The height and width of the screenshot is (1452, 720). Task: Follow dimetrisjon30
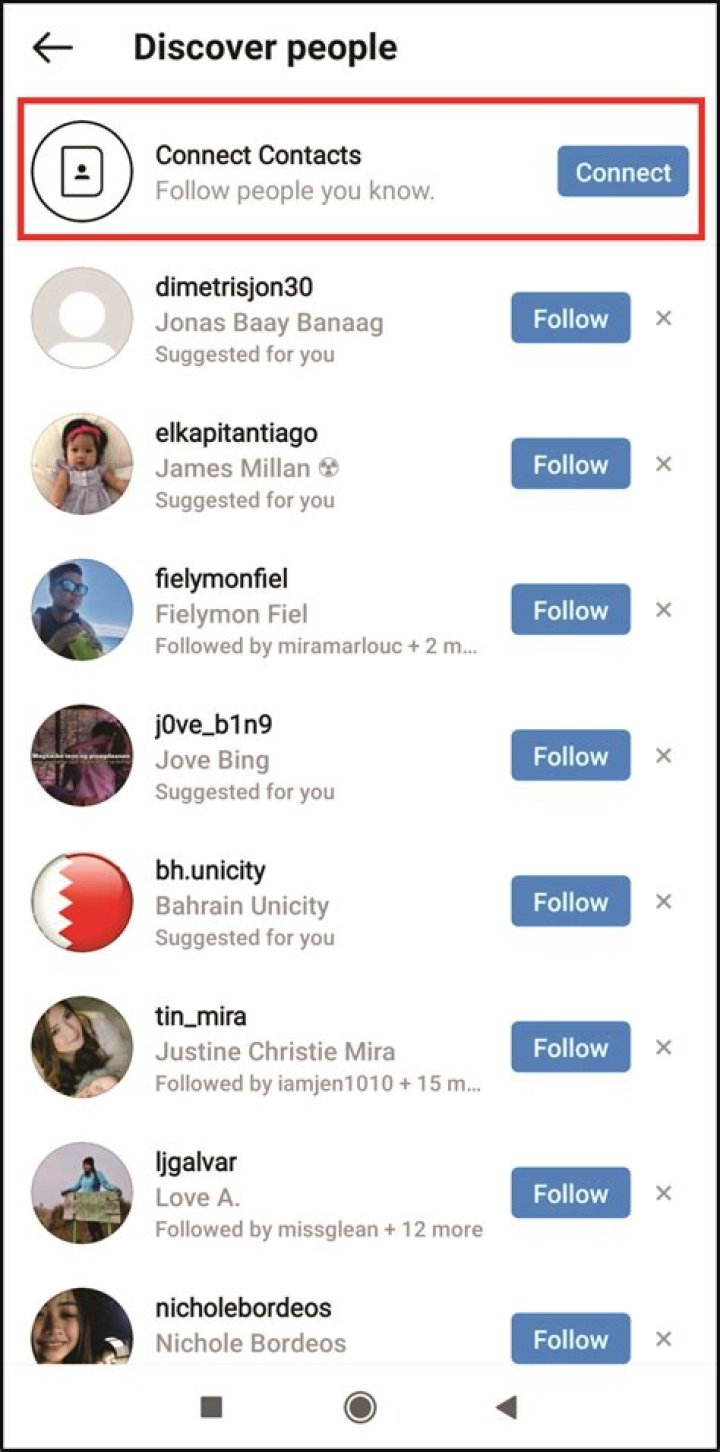click(570, 318)
